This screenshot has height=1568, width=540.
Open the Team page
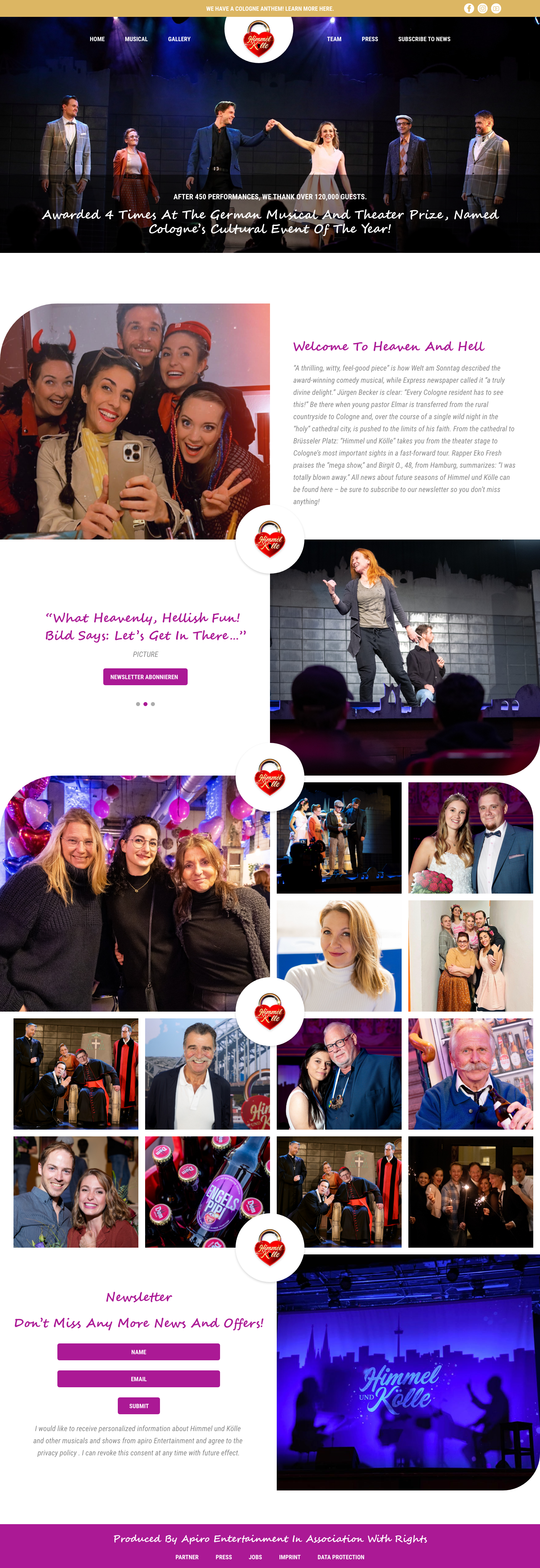[334, 39]
